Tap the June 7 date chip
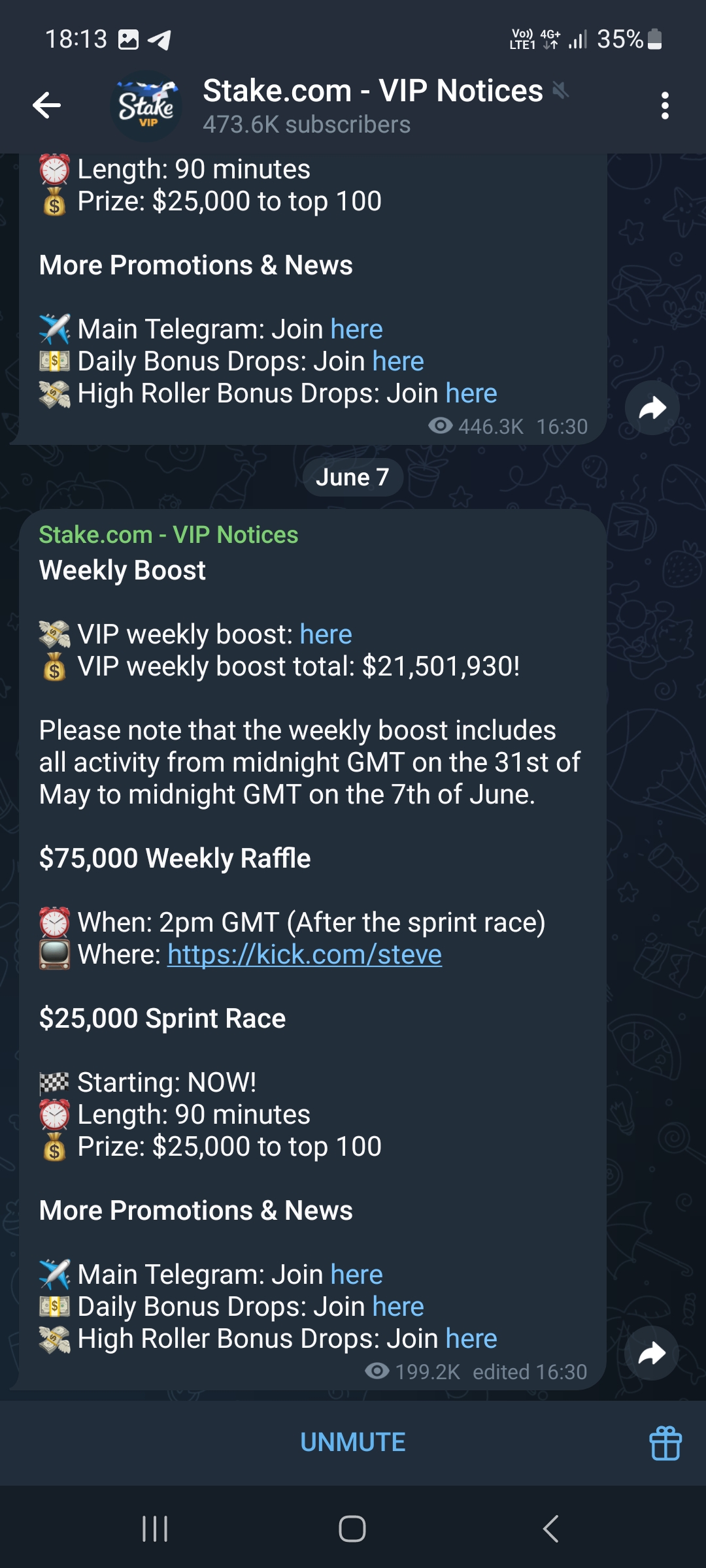This screenshot has width=706, height=1568. pos(352,478)
